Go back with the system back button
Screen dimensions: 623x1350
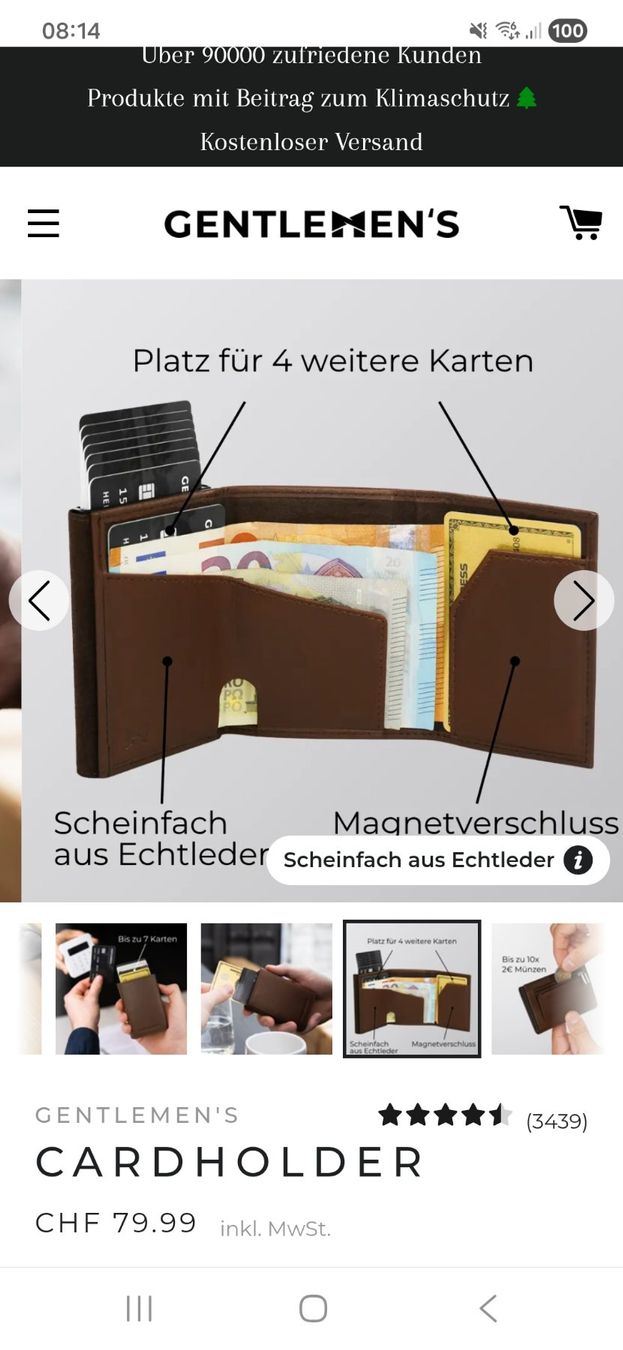click(487, 1308)
